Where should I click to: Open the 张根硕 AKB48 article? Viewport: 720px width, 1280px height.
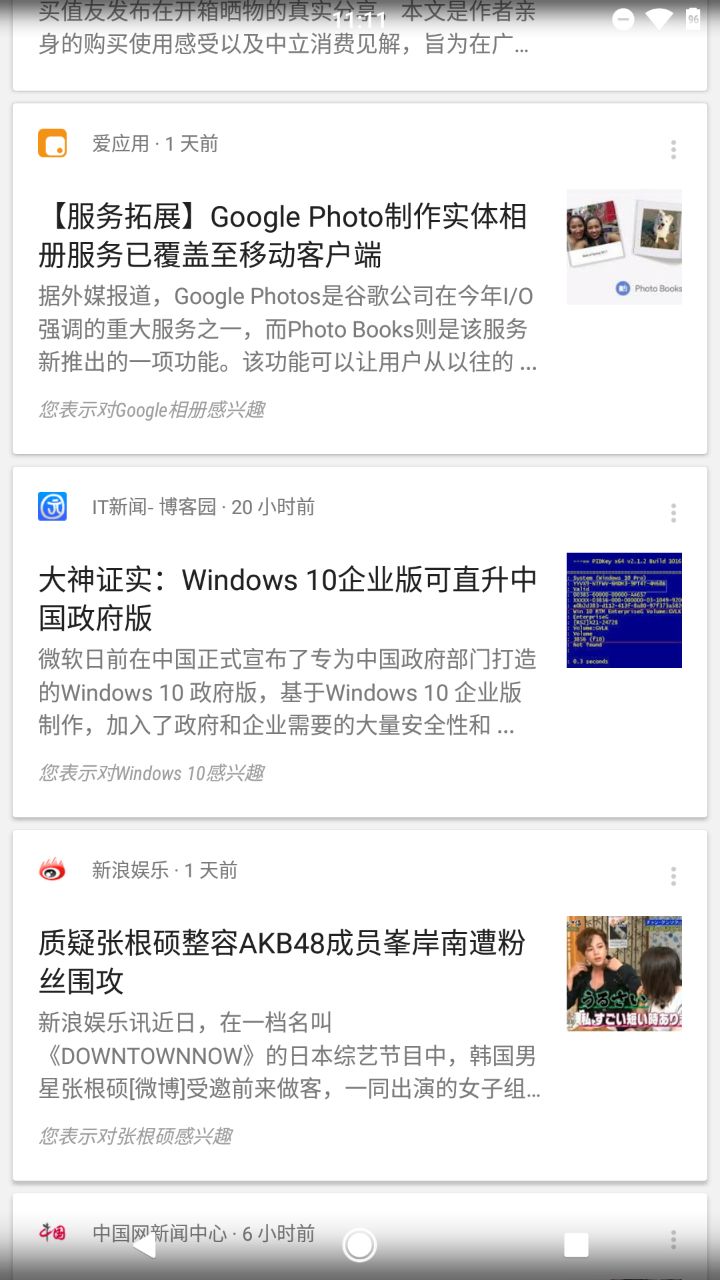tap(282, 961)
